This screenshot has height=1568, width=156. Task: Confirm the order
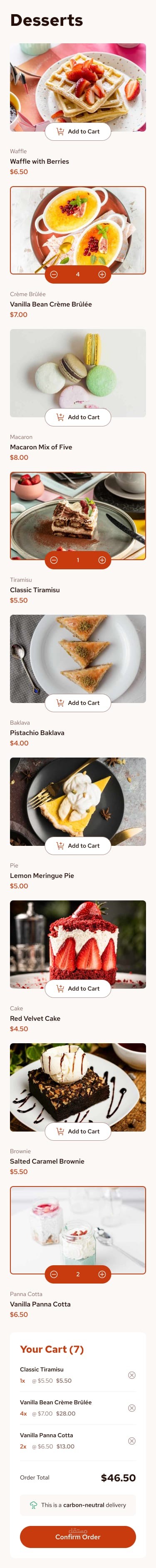(78, 1536)
